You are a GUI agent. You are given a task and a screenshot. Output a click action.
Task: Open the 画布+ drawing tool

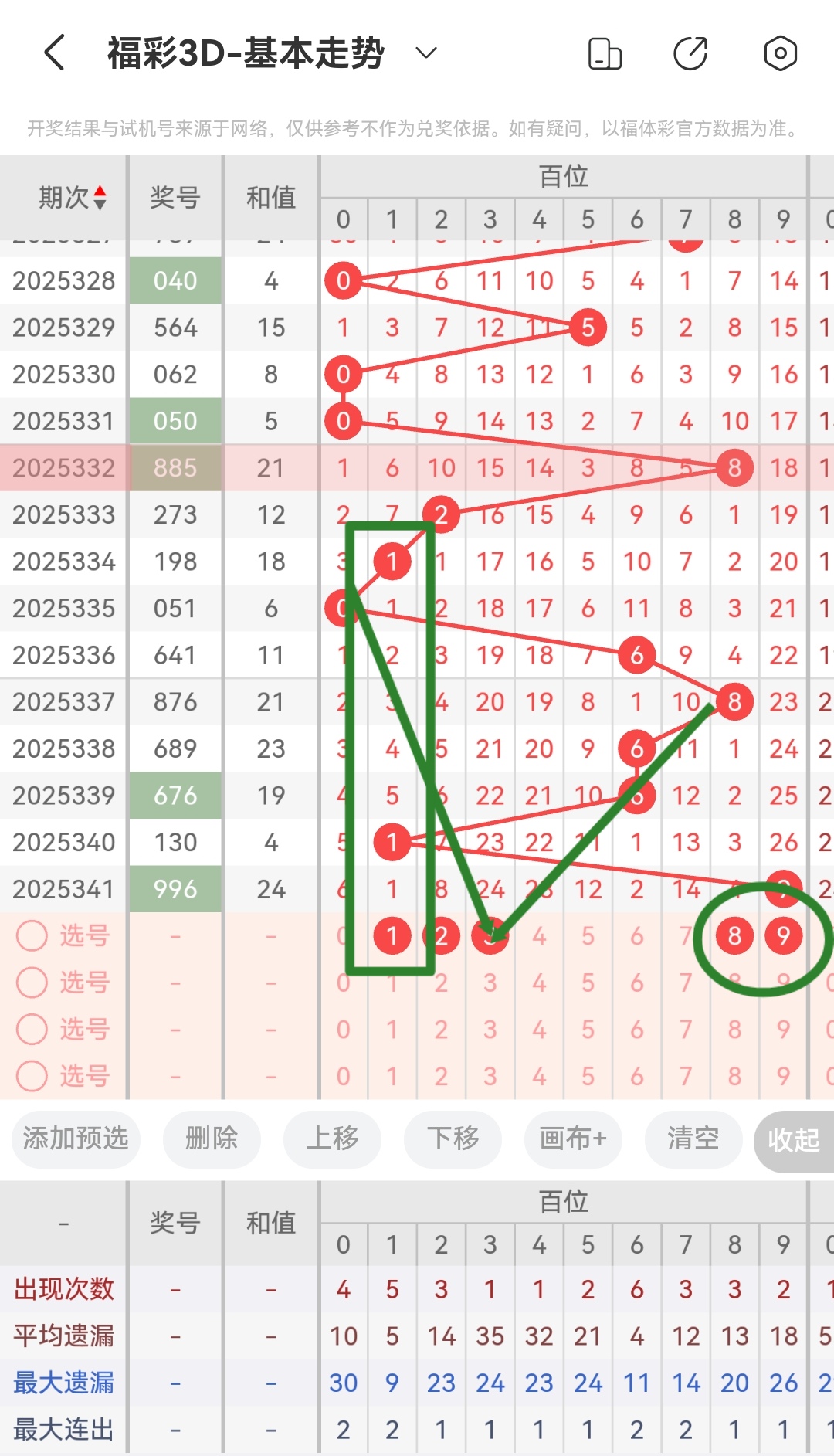pos(573,1139)
